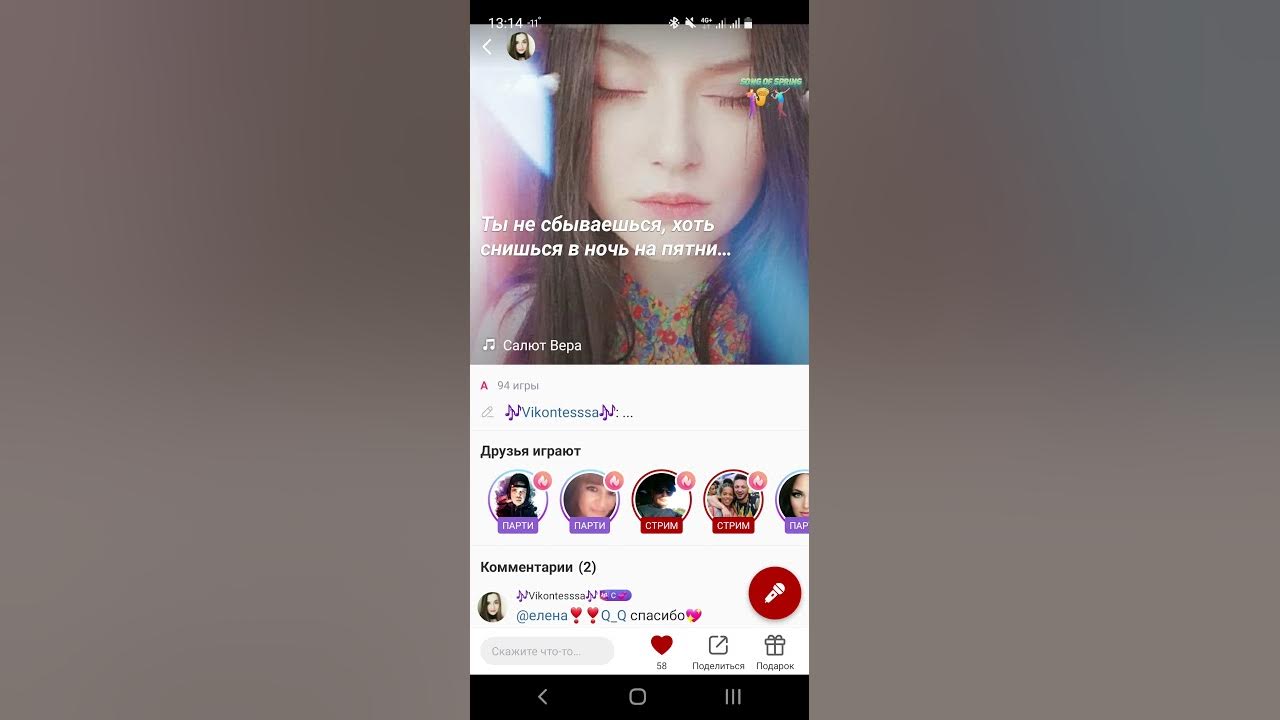This screenshot has height=720, width=1280.
Task: Share the recording via Поделиться
Action: point(718,650)
